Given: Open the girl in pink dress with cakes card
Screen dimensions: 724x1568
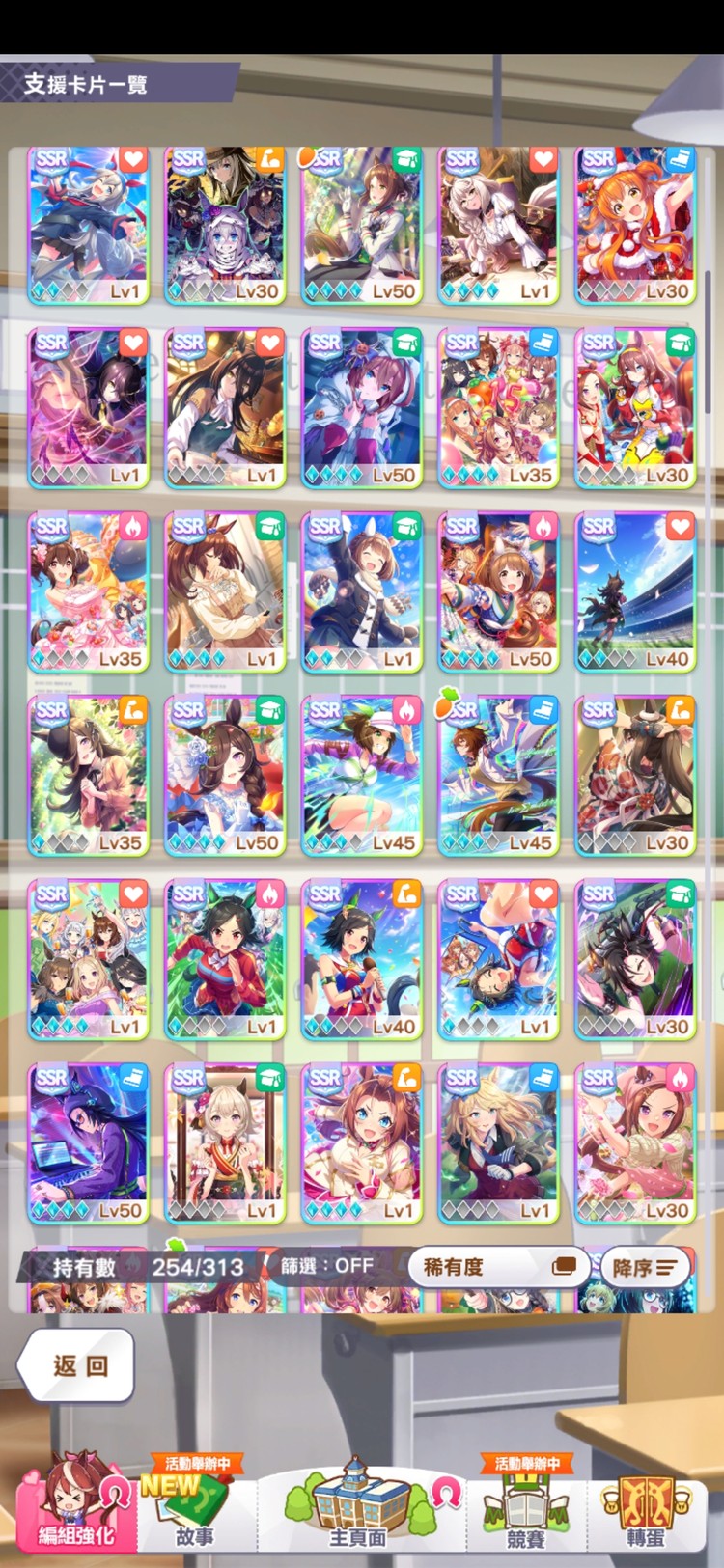Looking at the screenshot, I should pos(88,591).
